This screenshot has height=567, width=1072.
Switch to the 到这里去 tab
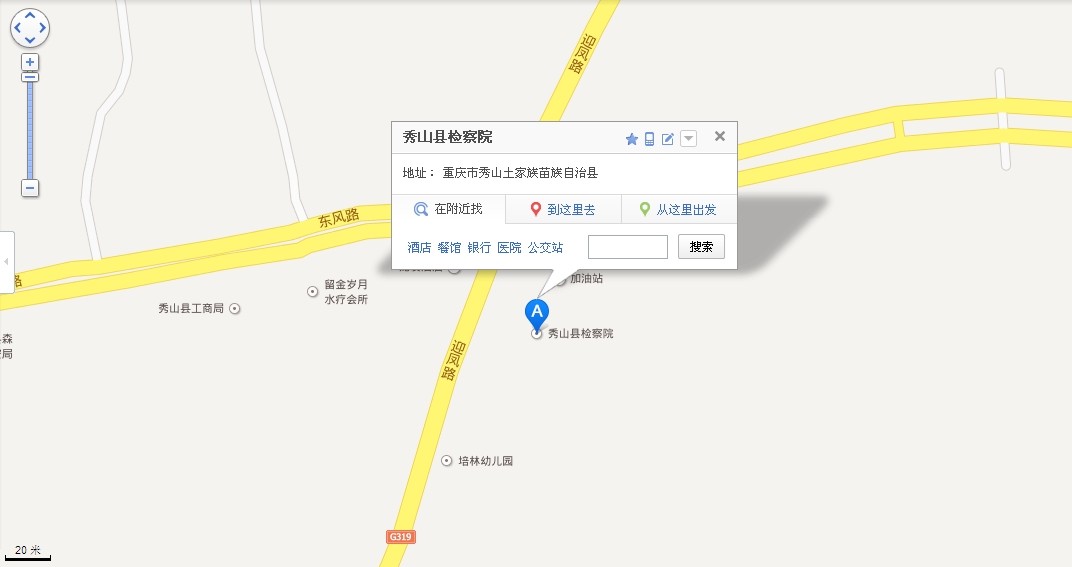pyautogui.click(x=562, y=210)
